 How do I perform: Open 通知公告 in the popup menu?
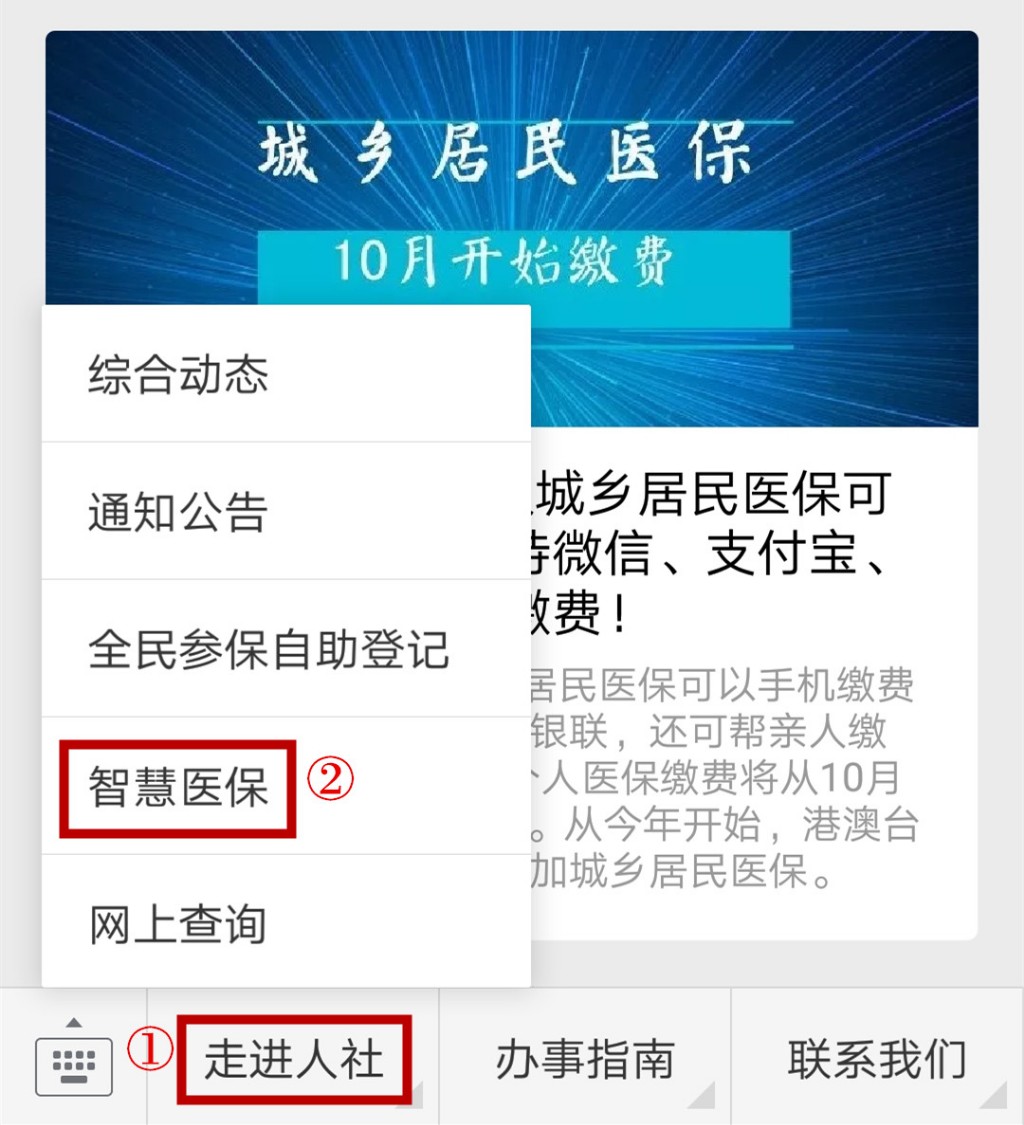coord(285,511)
